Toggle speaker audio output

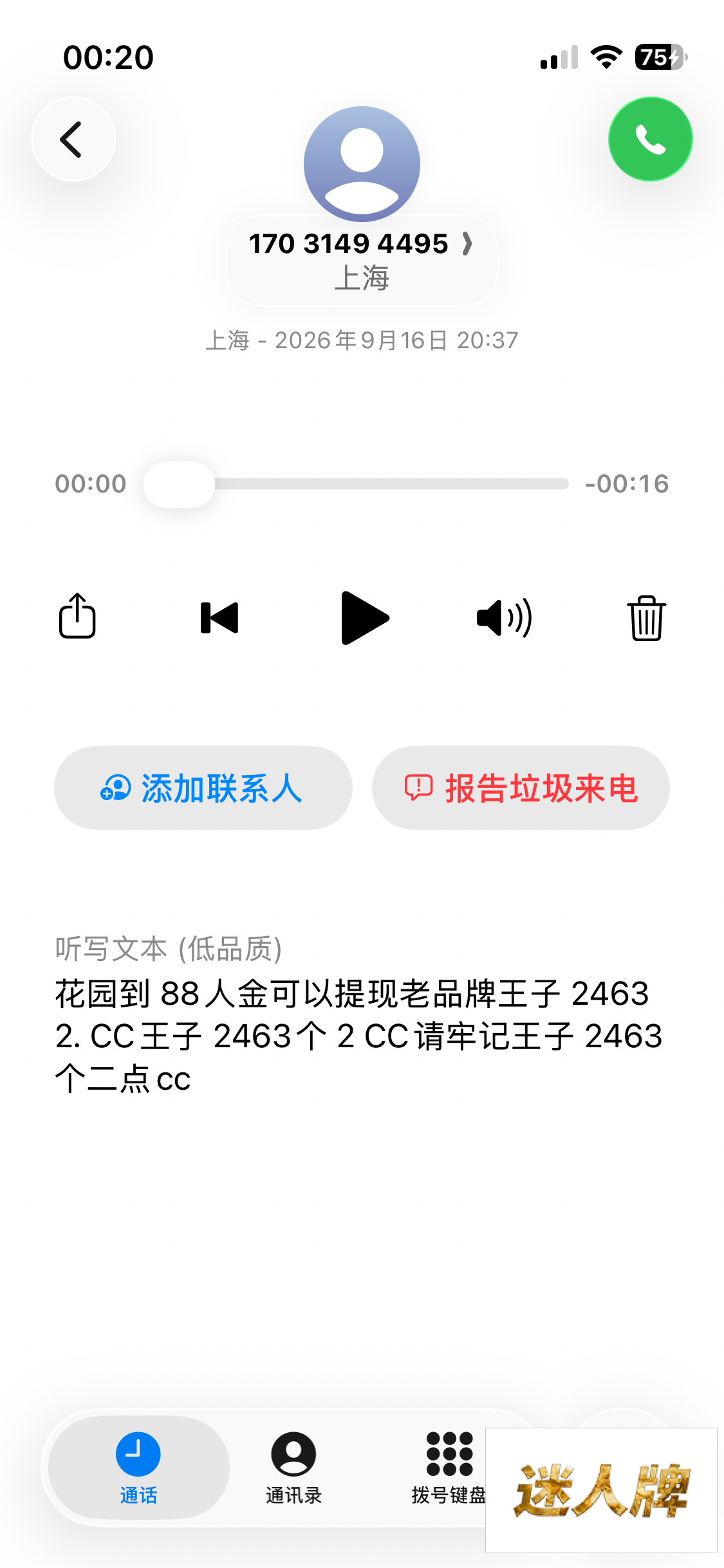tap(505, 618)
